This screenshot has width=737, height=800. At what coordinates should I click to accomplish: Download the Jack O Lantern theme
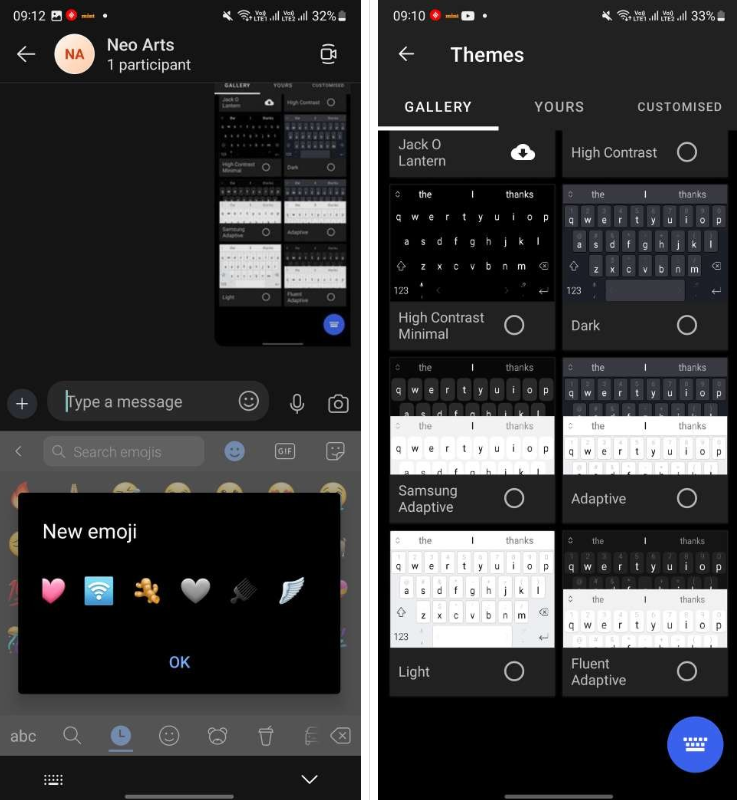pos(522,152)
